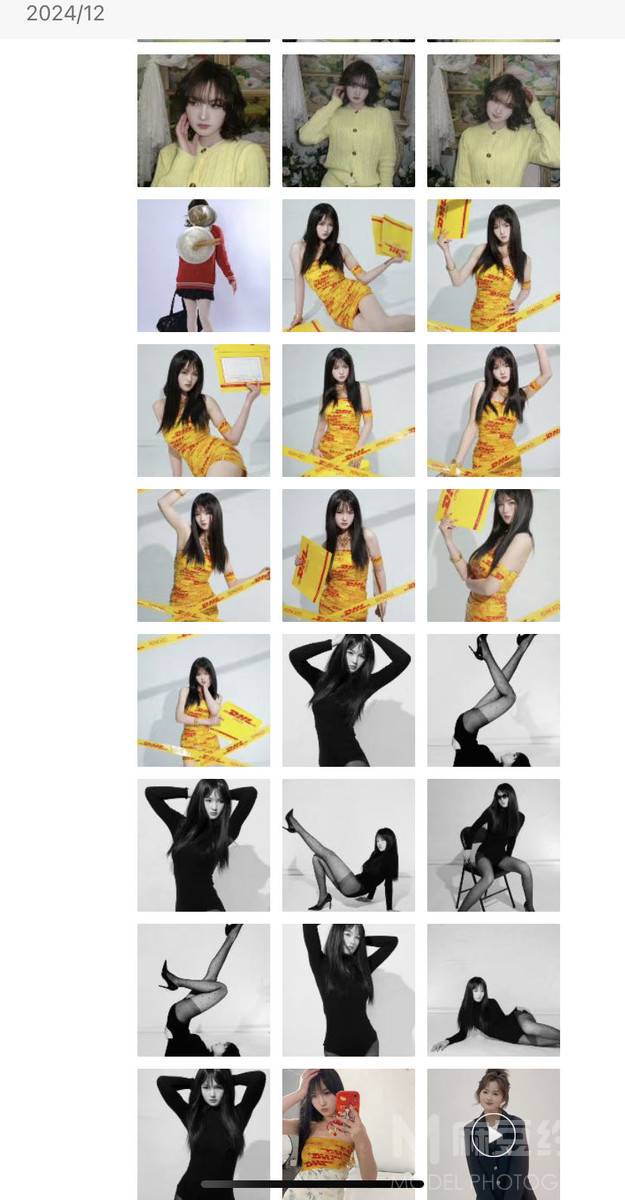Open the black-and-white photo reclining on the floor

coord(493,990)
